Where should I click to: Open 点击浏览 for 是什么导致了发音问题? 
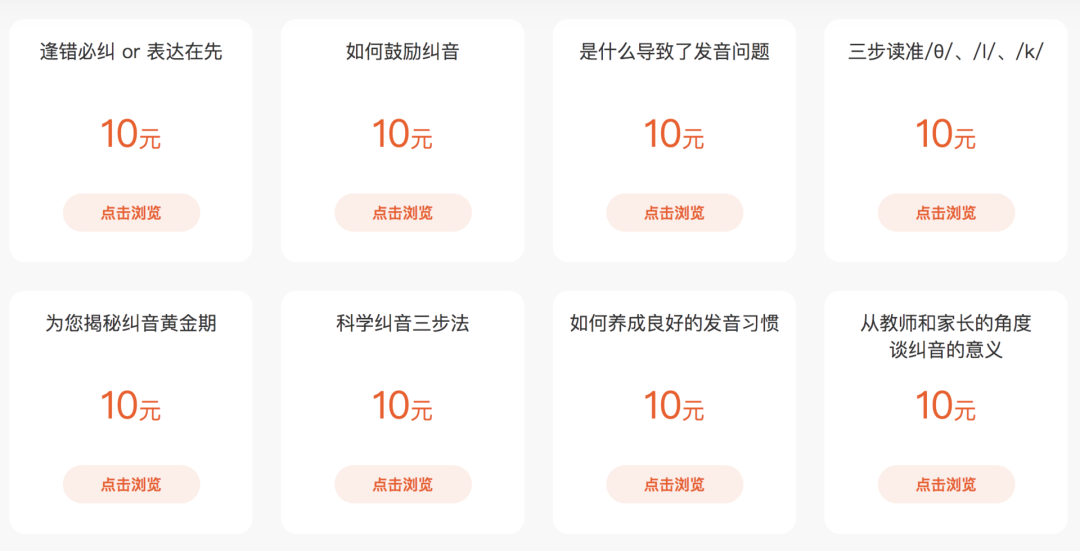click(675, 213)
